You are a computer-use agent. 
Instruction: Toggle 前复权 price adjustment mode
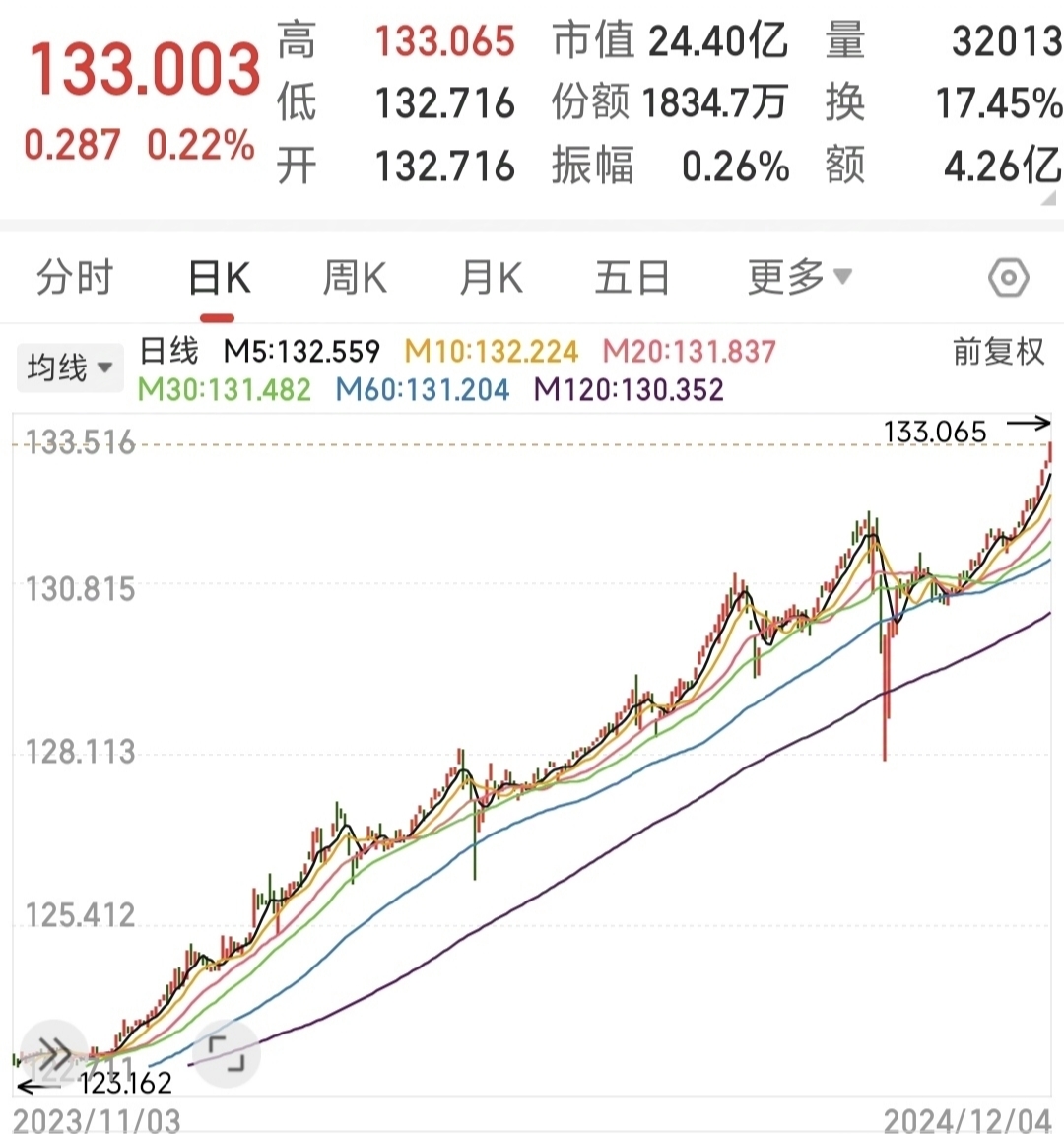tap(997, 352)
